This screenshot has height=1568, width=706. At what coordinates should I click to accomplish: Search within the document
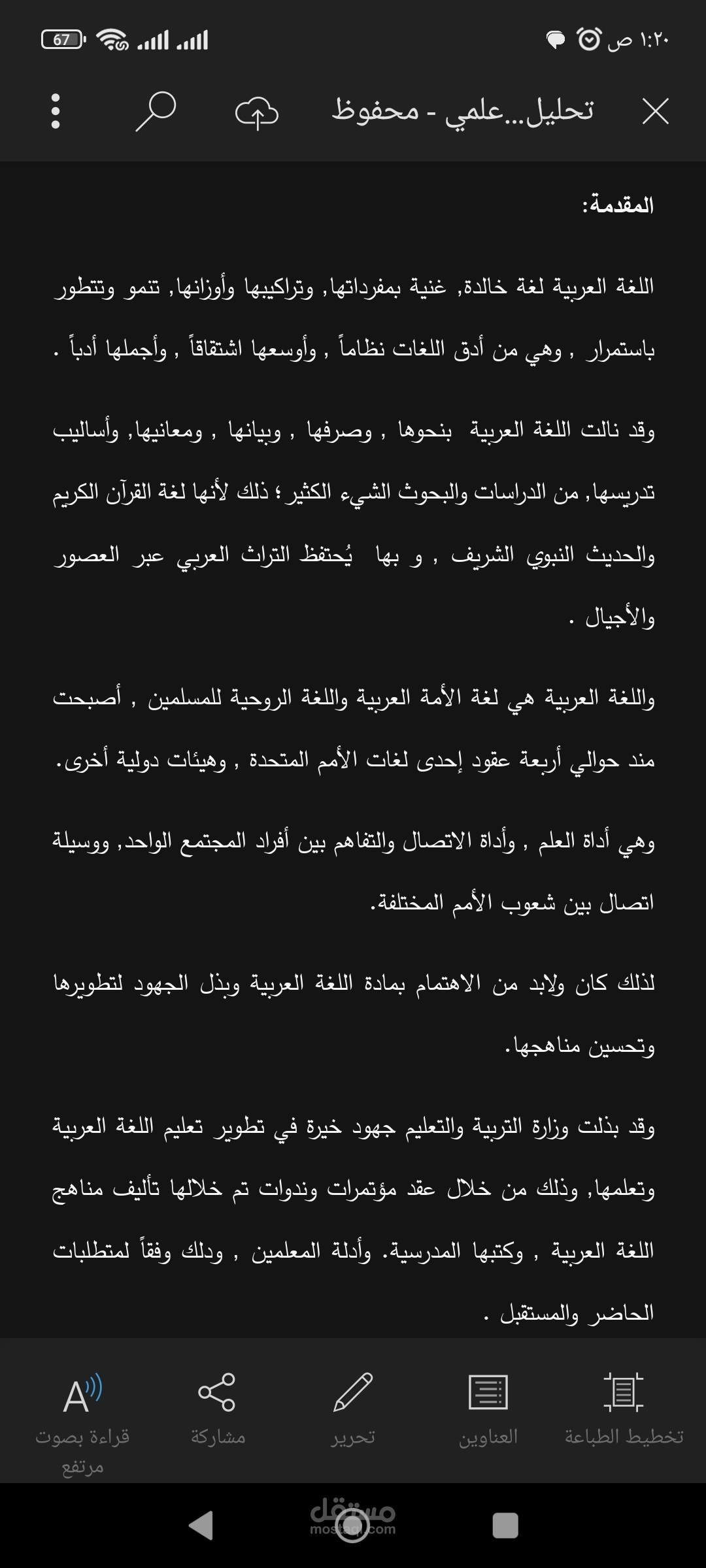pyautogui.click(x=156, y=111)
